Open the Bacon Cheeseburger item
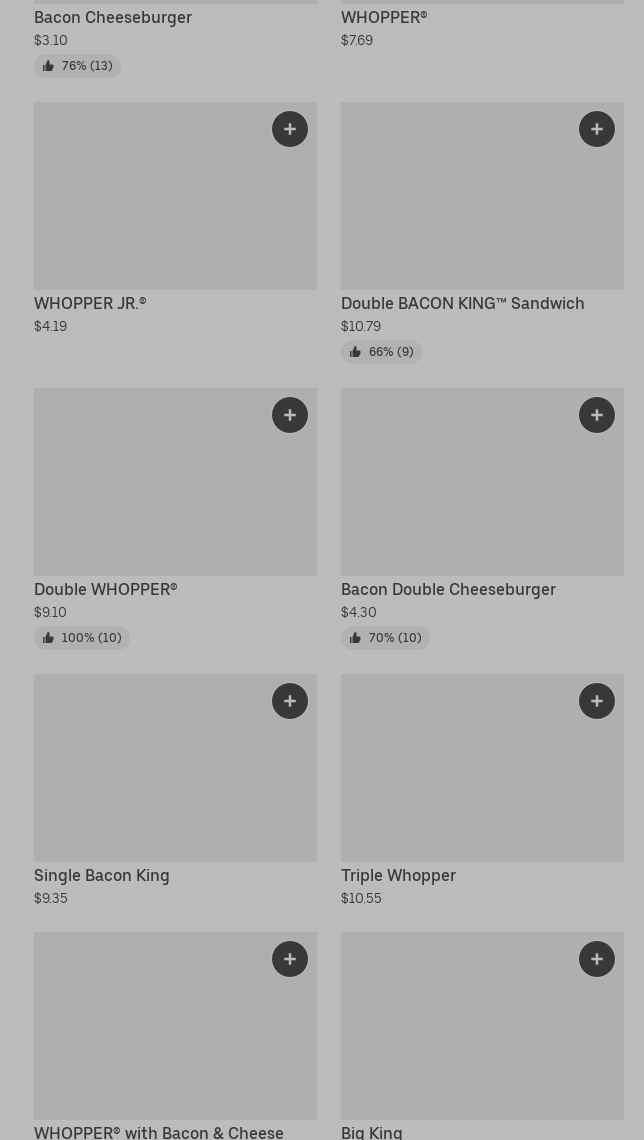The height and width of the screenshot is (1140, 644). point(113,17)
